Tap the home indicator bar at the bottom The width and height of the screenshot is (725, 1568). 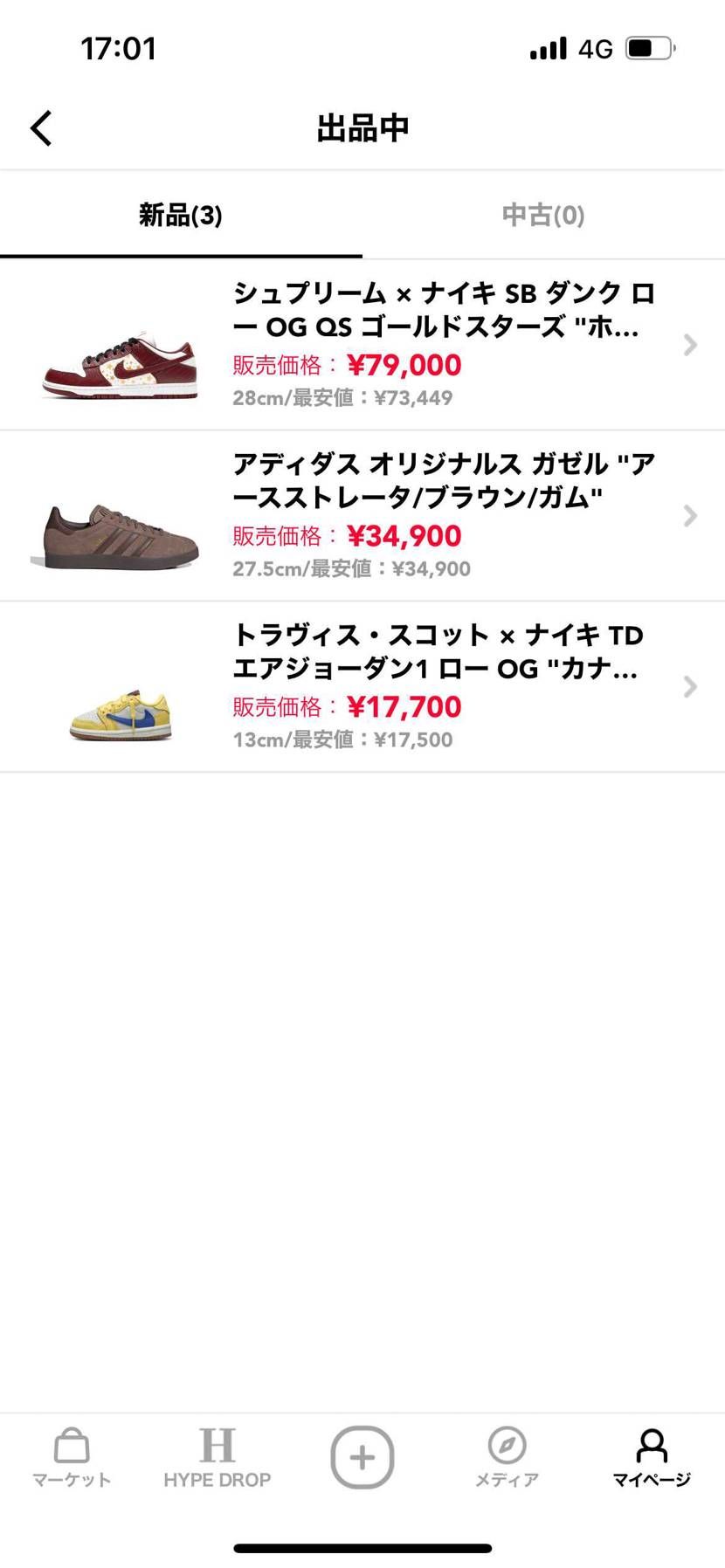coord(362,1547)
